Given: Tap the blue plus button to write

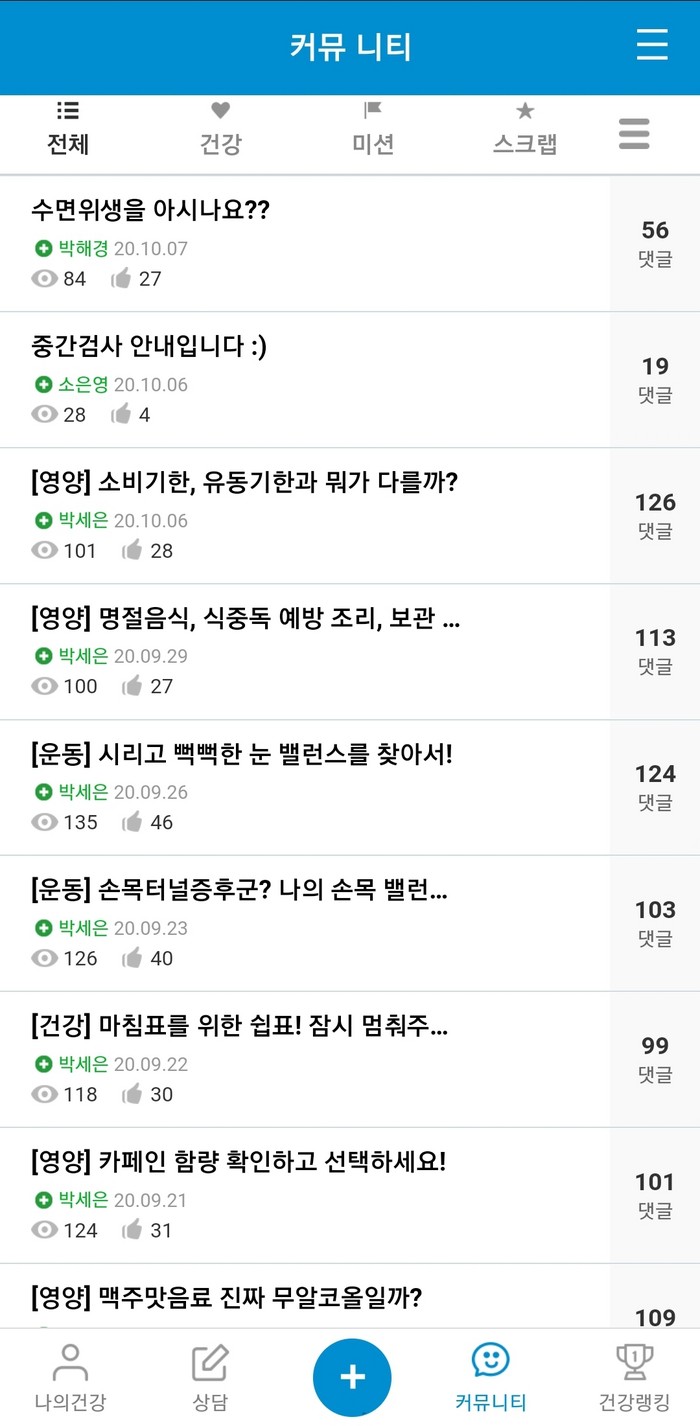Looking at the screenshot, I should (x=352, y=1377).
